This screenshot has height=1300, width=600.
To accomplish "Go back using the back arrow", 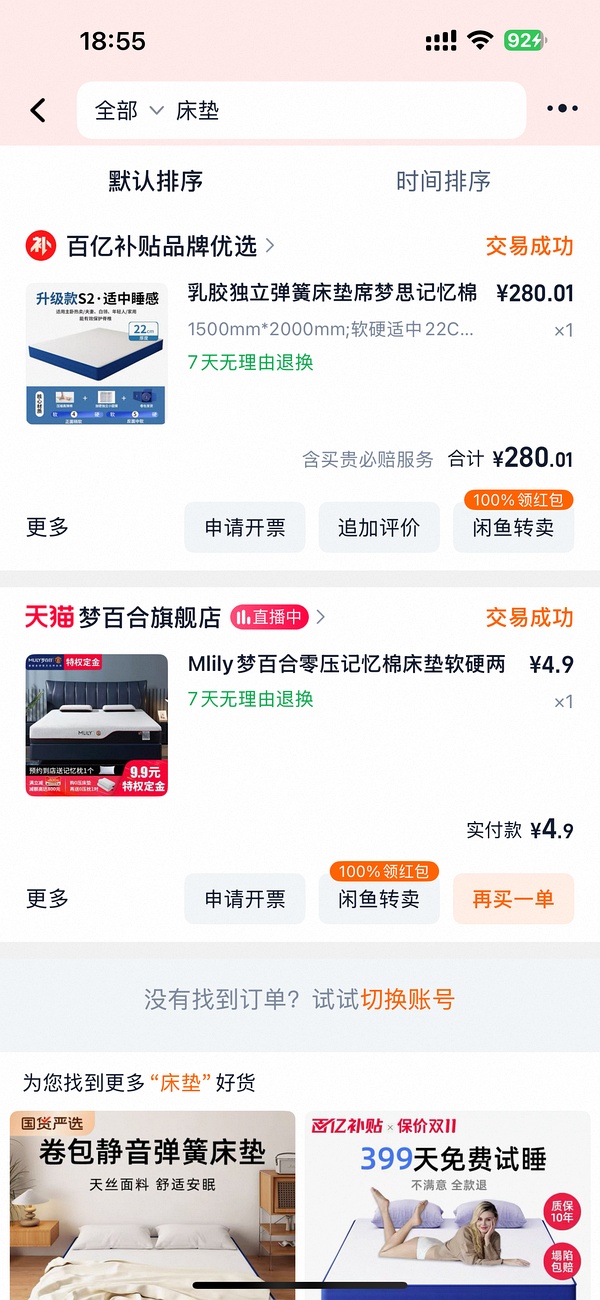I will click(x=38, y=110).
